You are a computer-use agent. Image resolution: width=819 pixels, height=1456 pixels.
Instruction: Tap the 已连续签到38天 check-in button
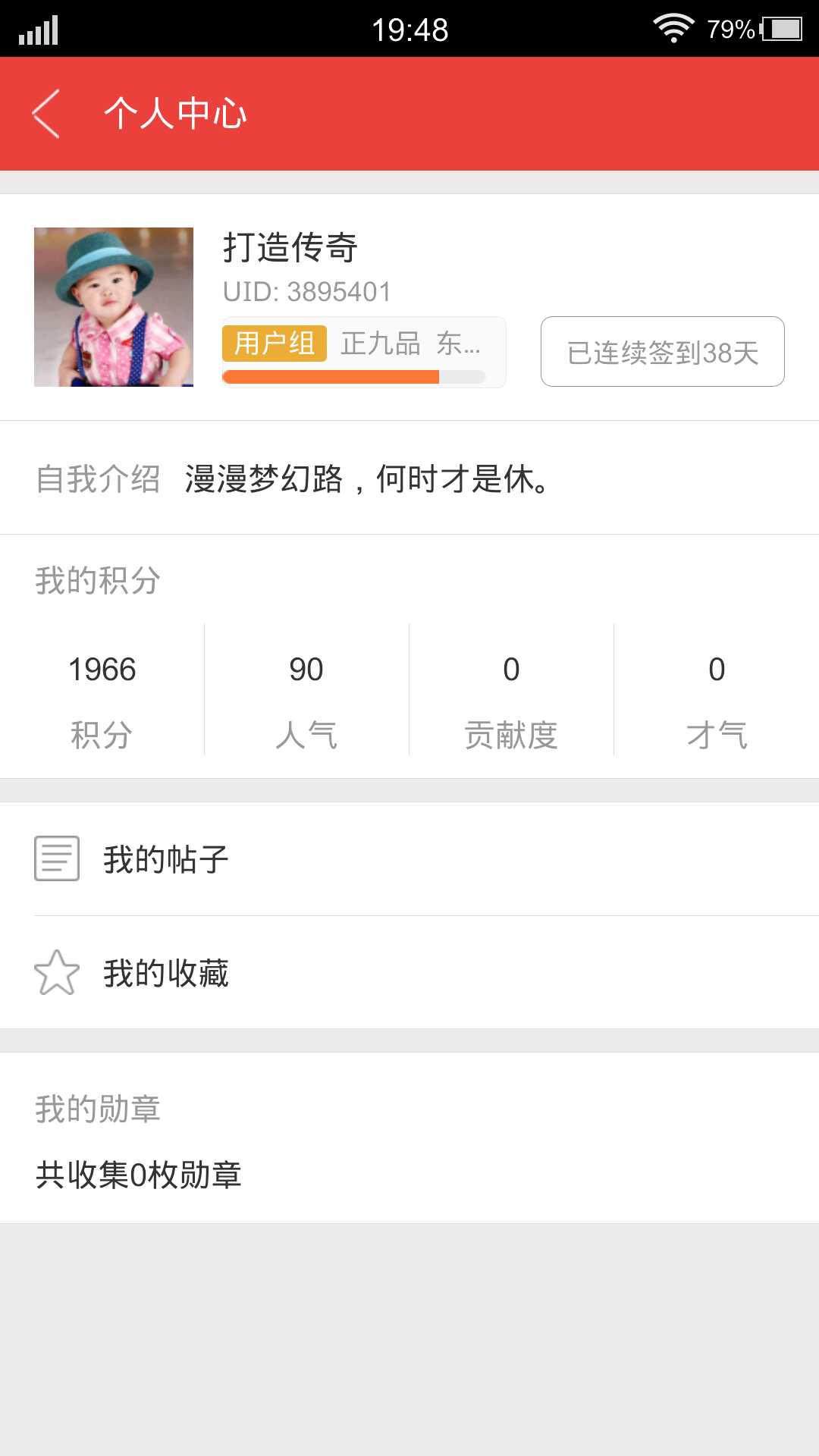662,352
